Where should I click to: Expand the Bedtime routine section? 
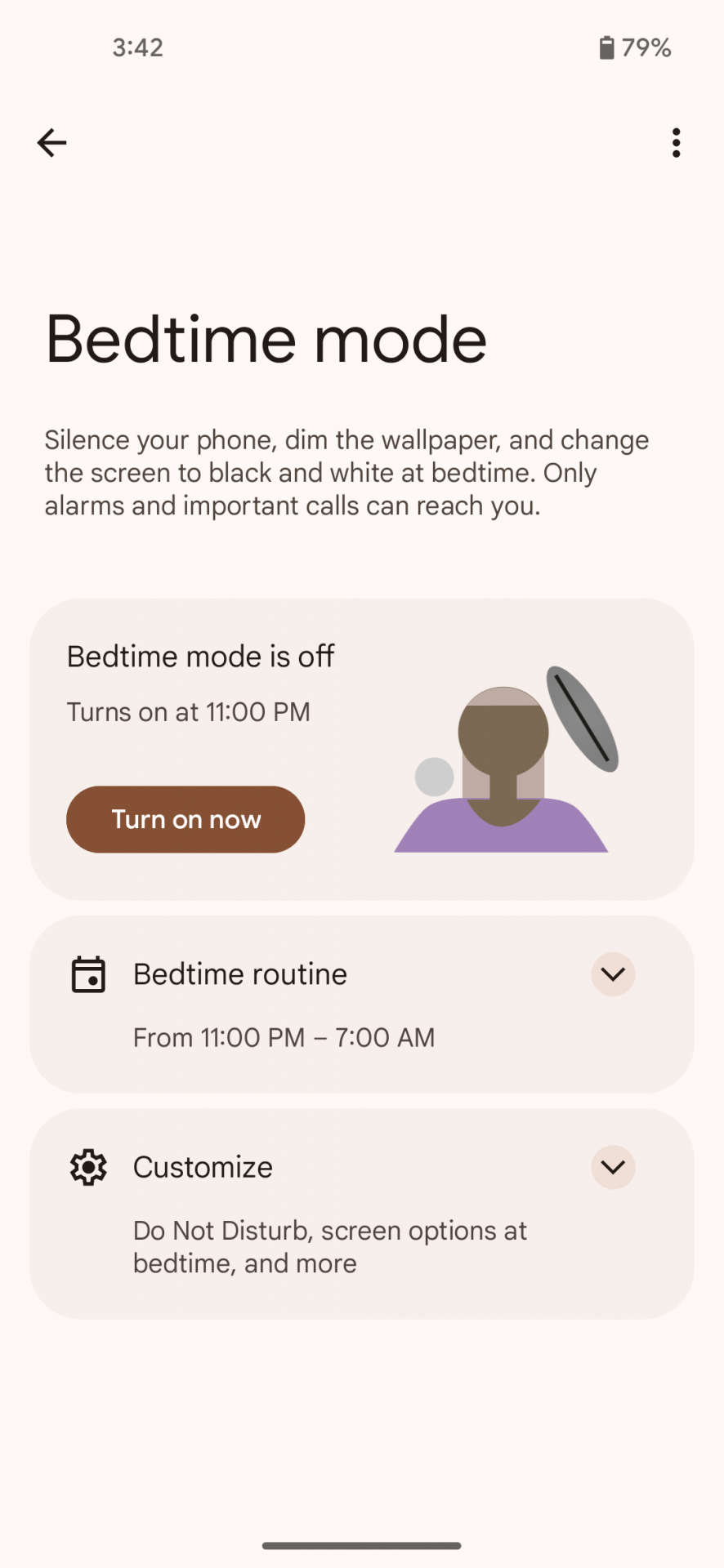(x=613, y=974)
